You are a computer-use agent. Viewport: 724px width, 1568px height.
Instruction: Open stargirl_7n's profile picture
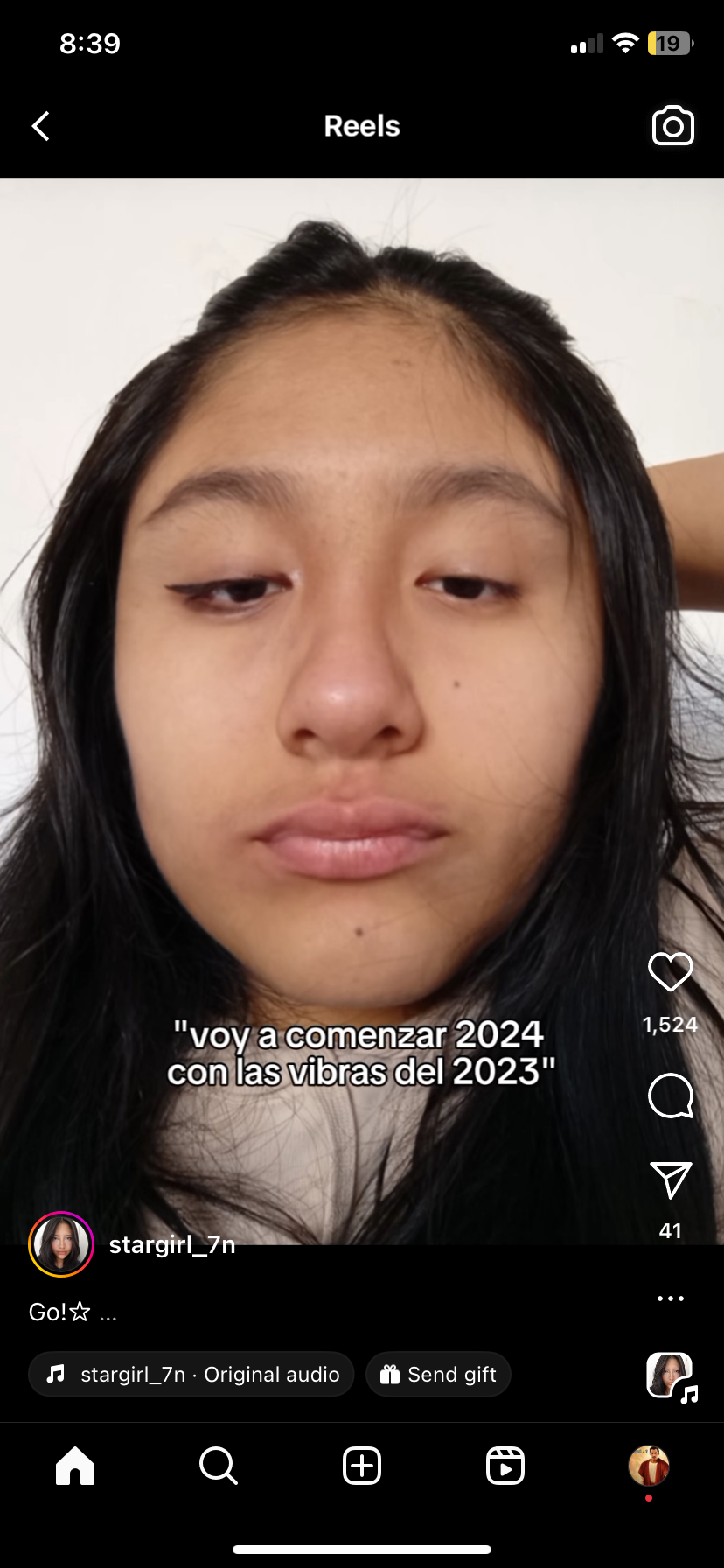(x=61, y=1244)
